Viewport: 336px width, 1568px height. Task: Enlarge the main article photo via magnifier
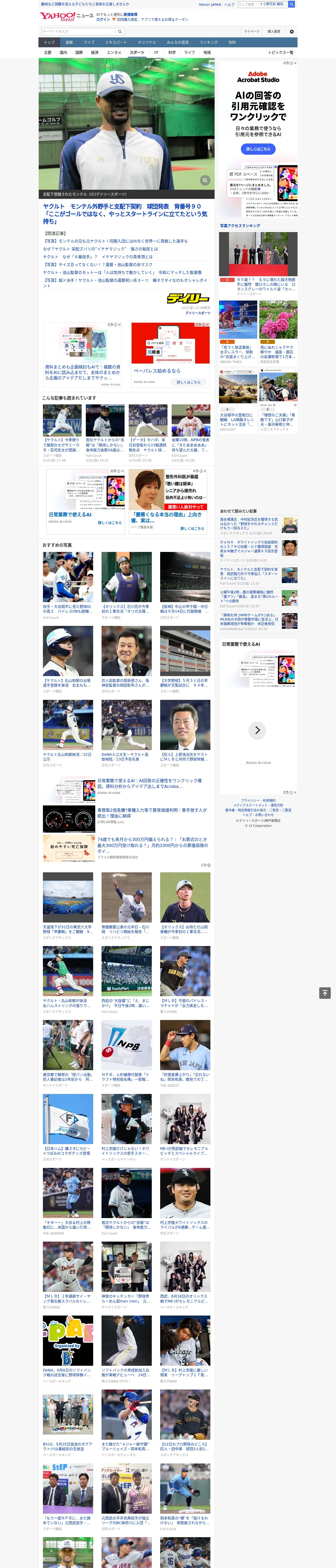pos(205,180)
